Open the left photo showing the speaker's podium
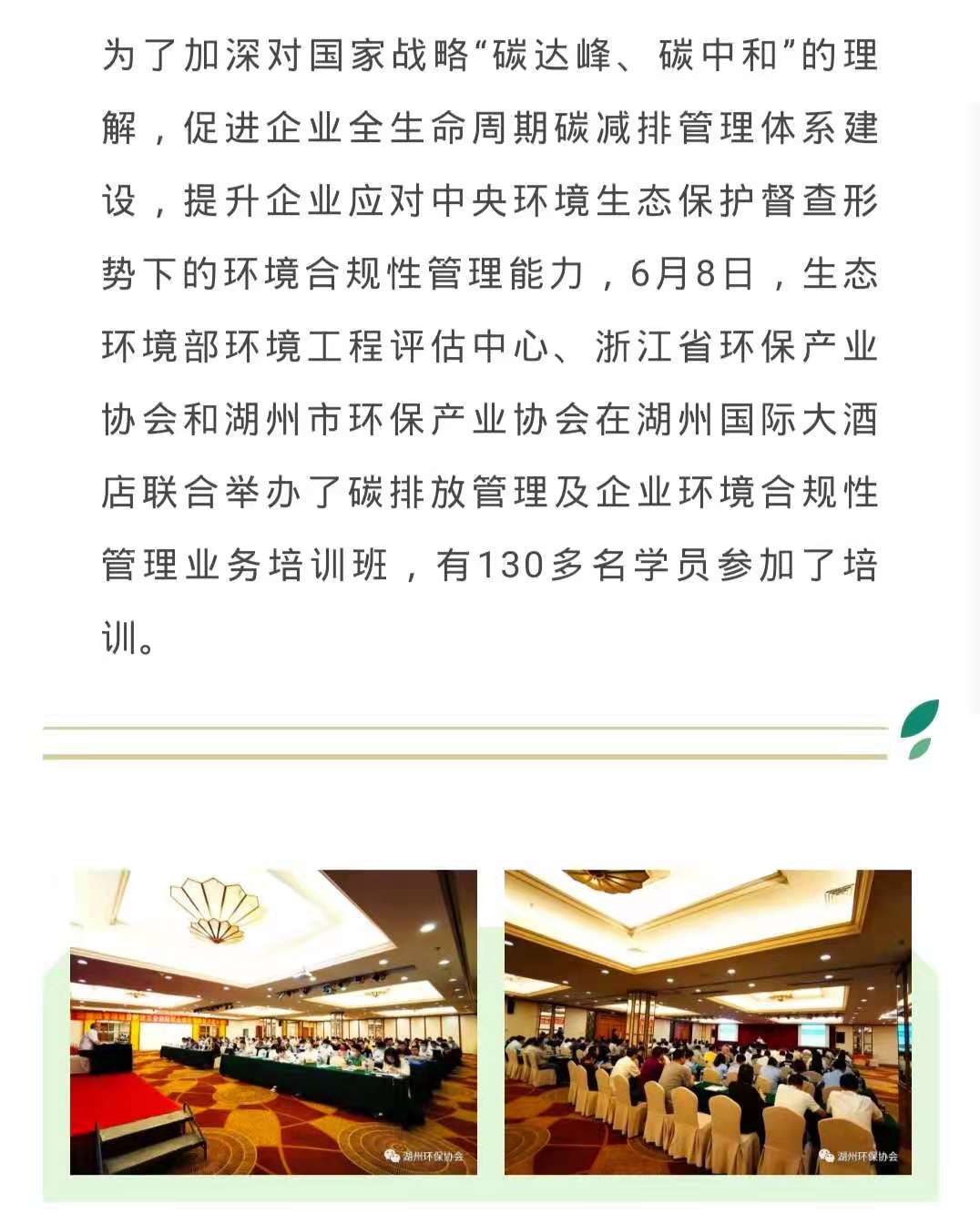Viewport: 980px width, 1224px height. click(273, 1022)
